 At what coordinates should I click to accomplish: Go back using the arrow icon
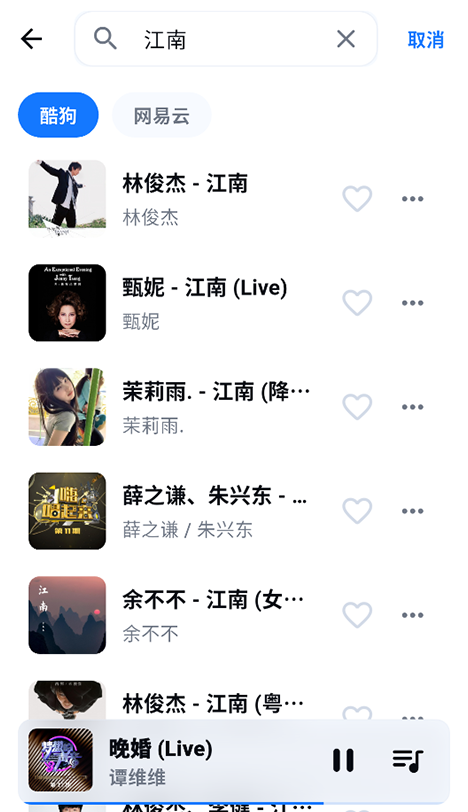(32, 39)
